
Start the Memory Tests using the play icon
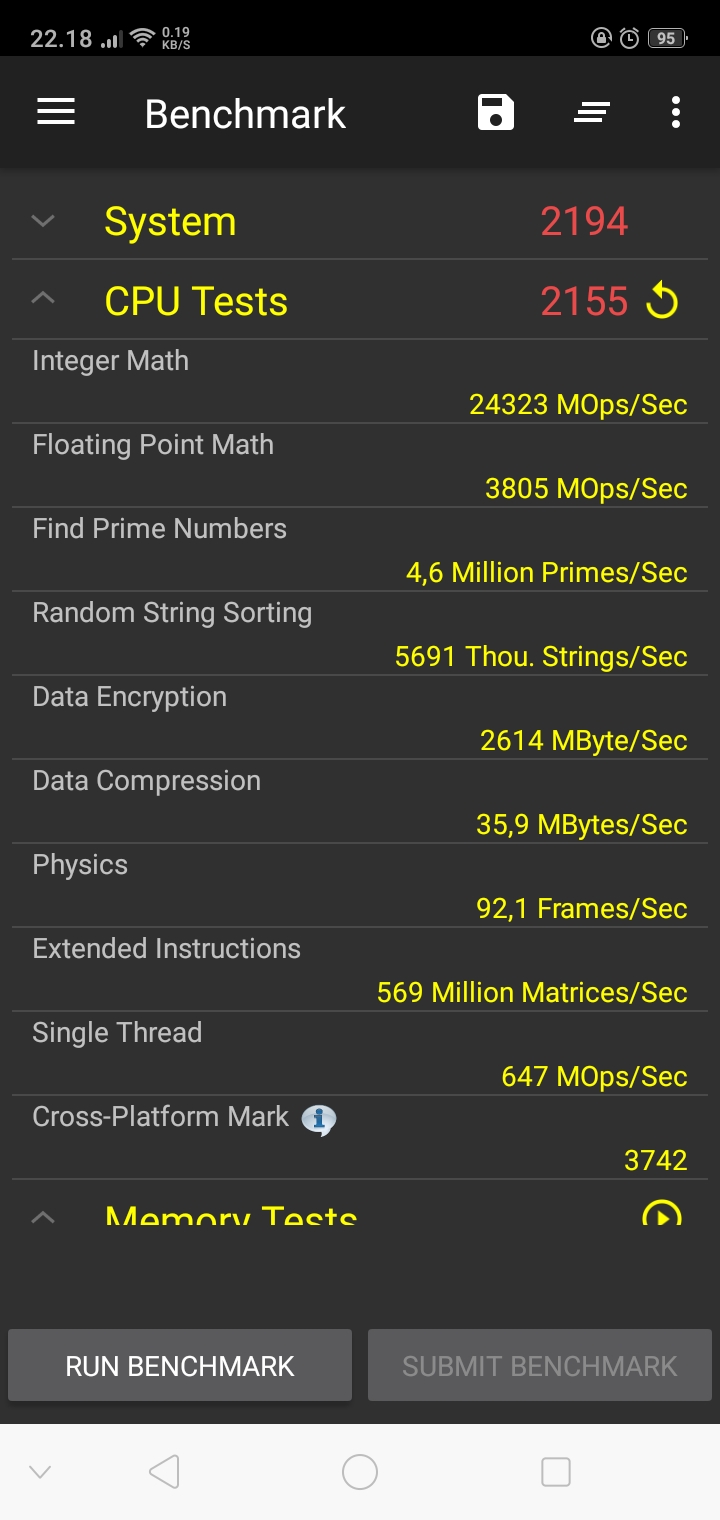(661, 1215)
